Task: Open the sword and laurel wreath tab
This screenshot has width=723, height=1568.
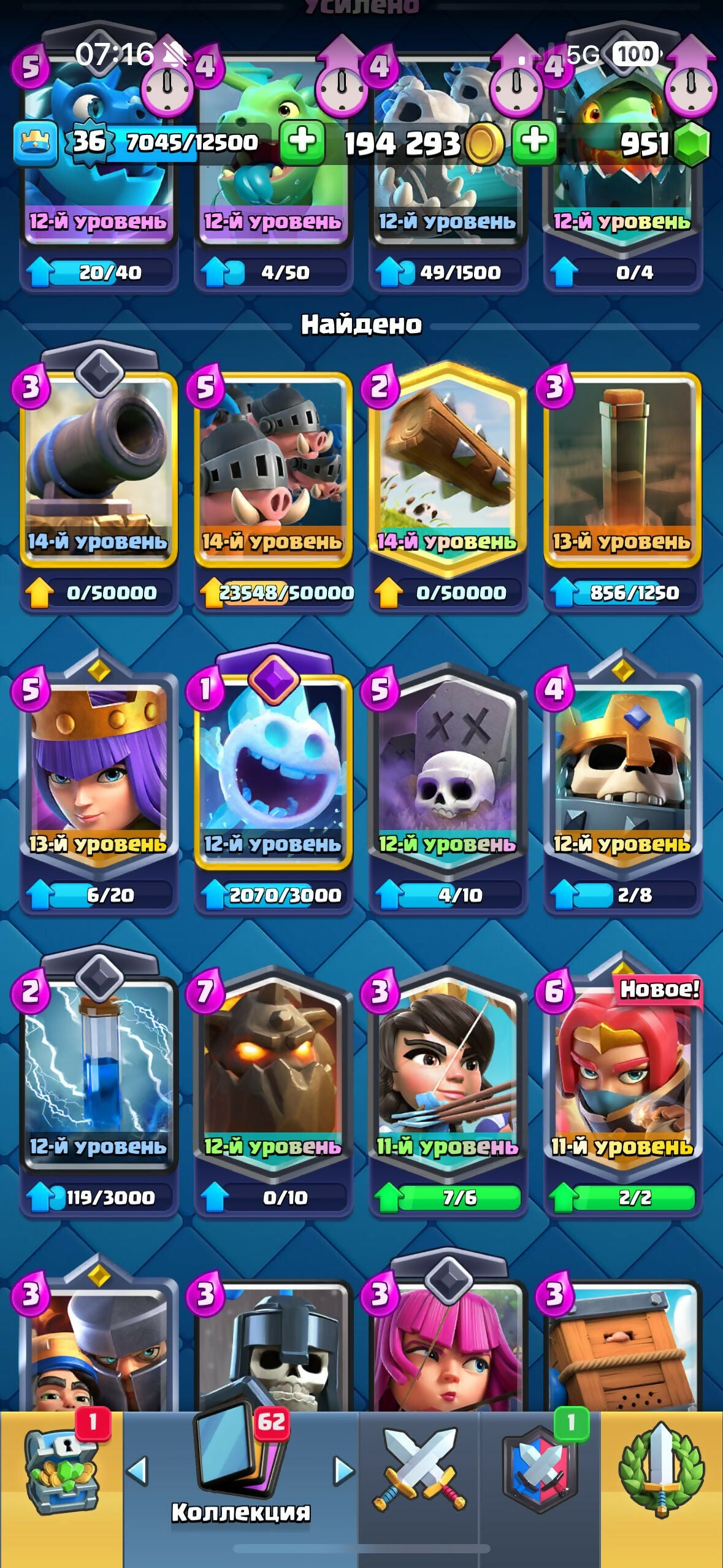Action: [661, 1472]
